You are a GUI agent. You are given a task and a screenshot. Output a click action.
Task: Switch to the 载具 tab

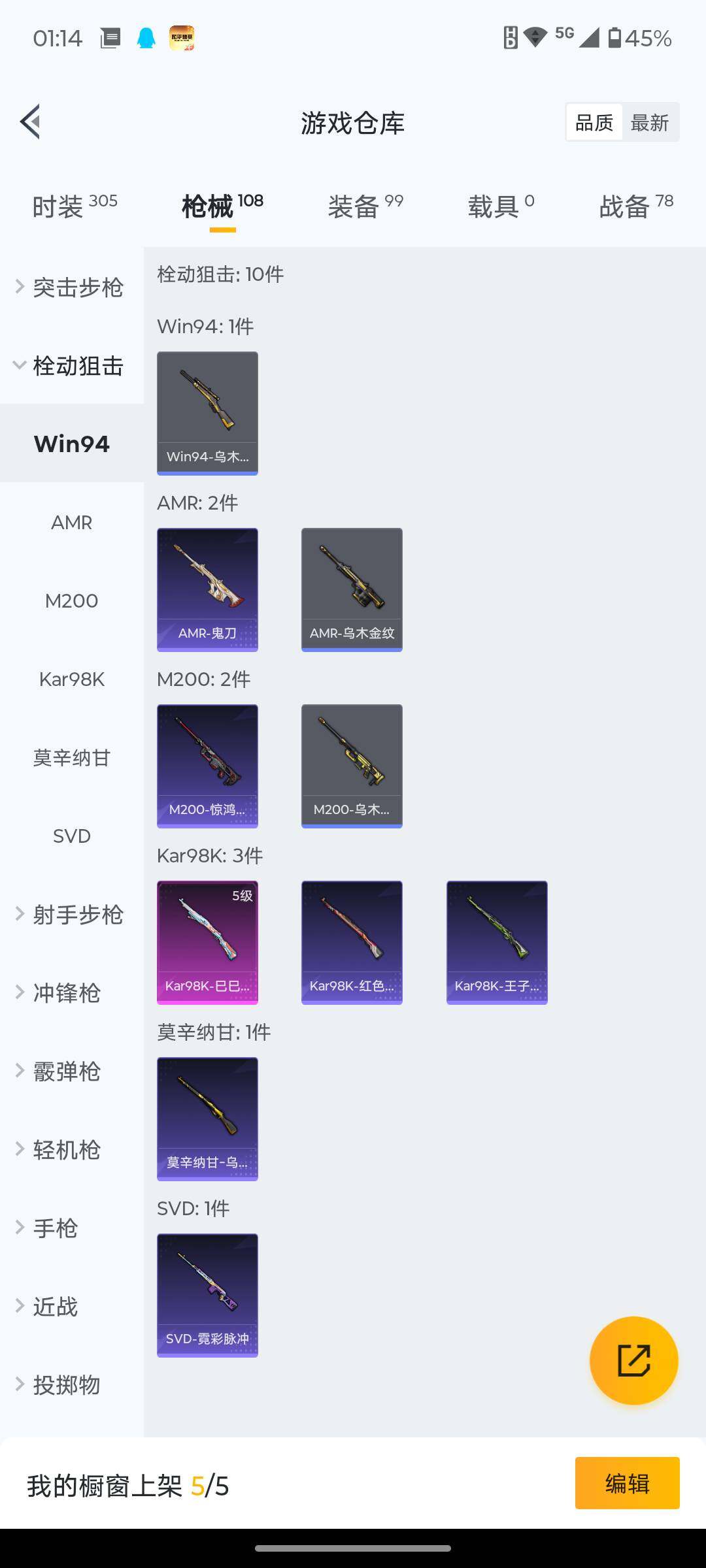501,206
